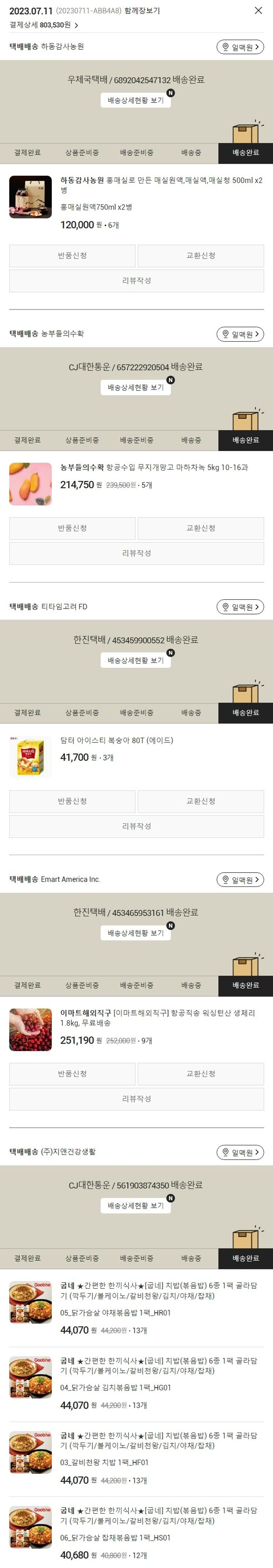Image resolution: width=273 pixels, height=1568 pixels.
Task: Tap 일맥원 button for Emart America Inc.
Action: 240,880
